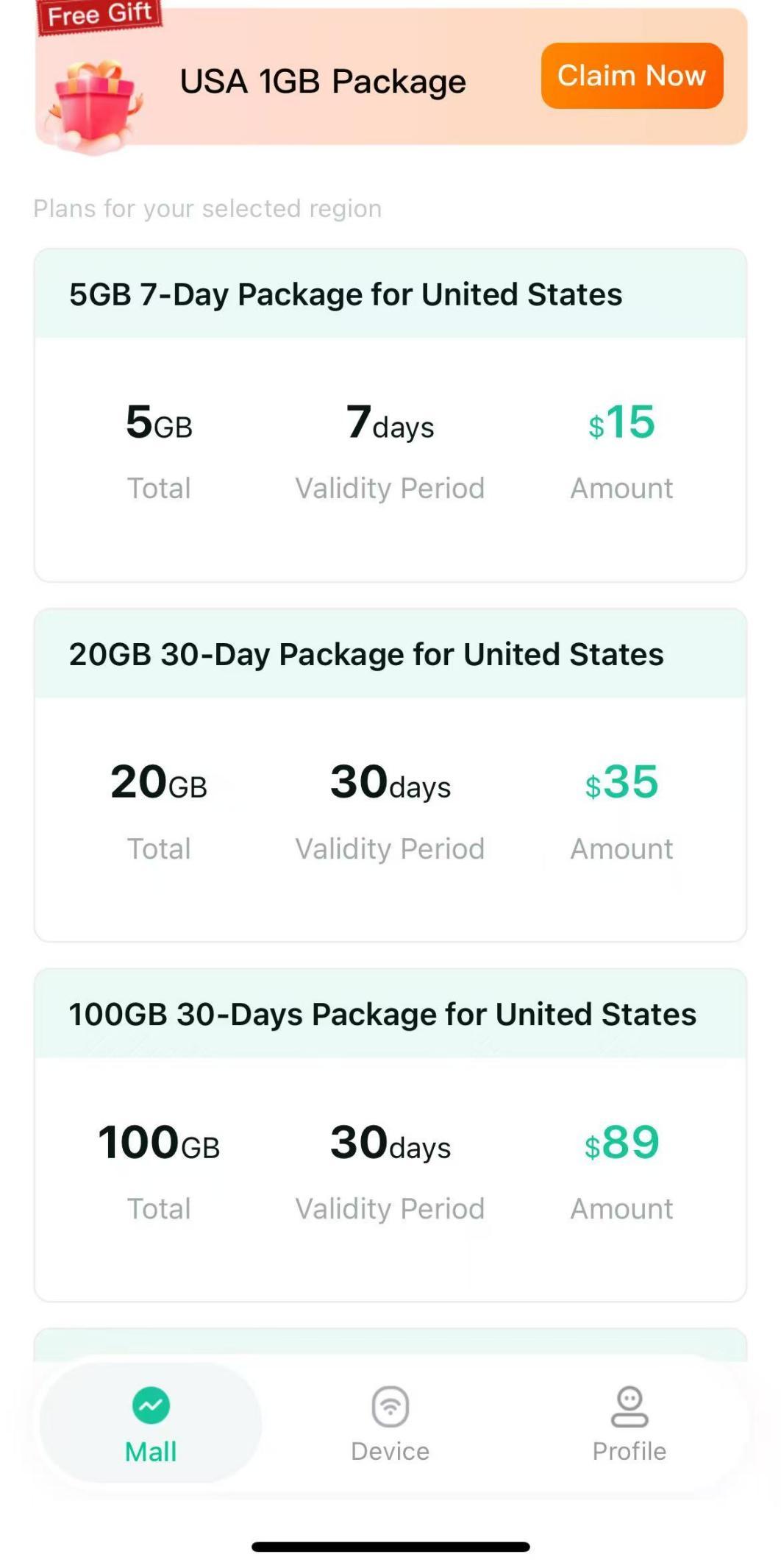Select the 100GB 30-Days Package card

tap(390, 1133)
